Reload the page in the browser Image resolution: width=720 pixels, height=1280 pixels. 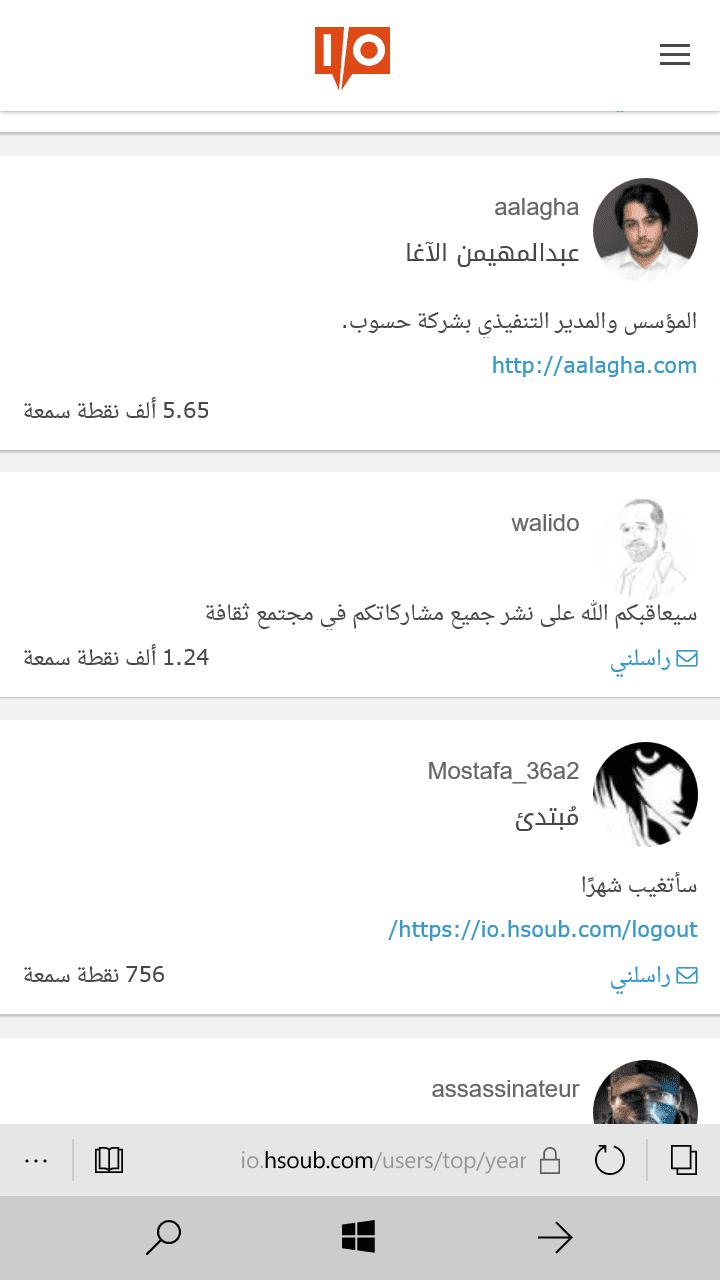pos(609,1160)
